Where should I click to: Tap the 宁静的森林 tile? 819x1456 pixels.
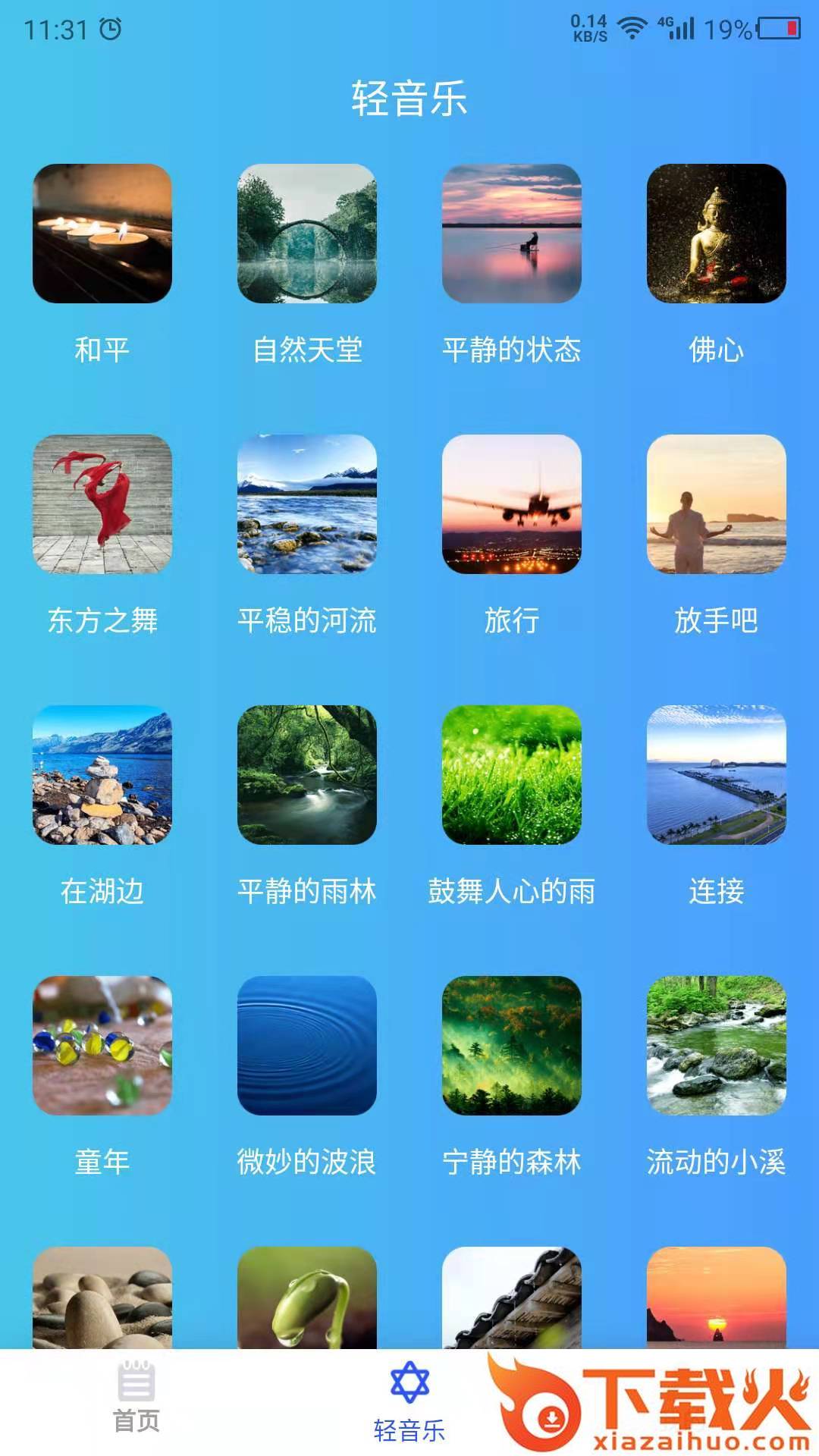pyautogui.click(x=512, y=1046)
